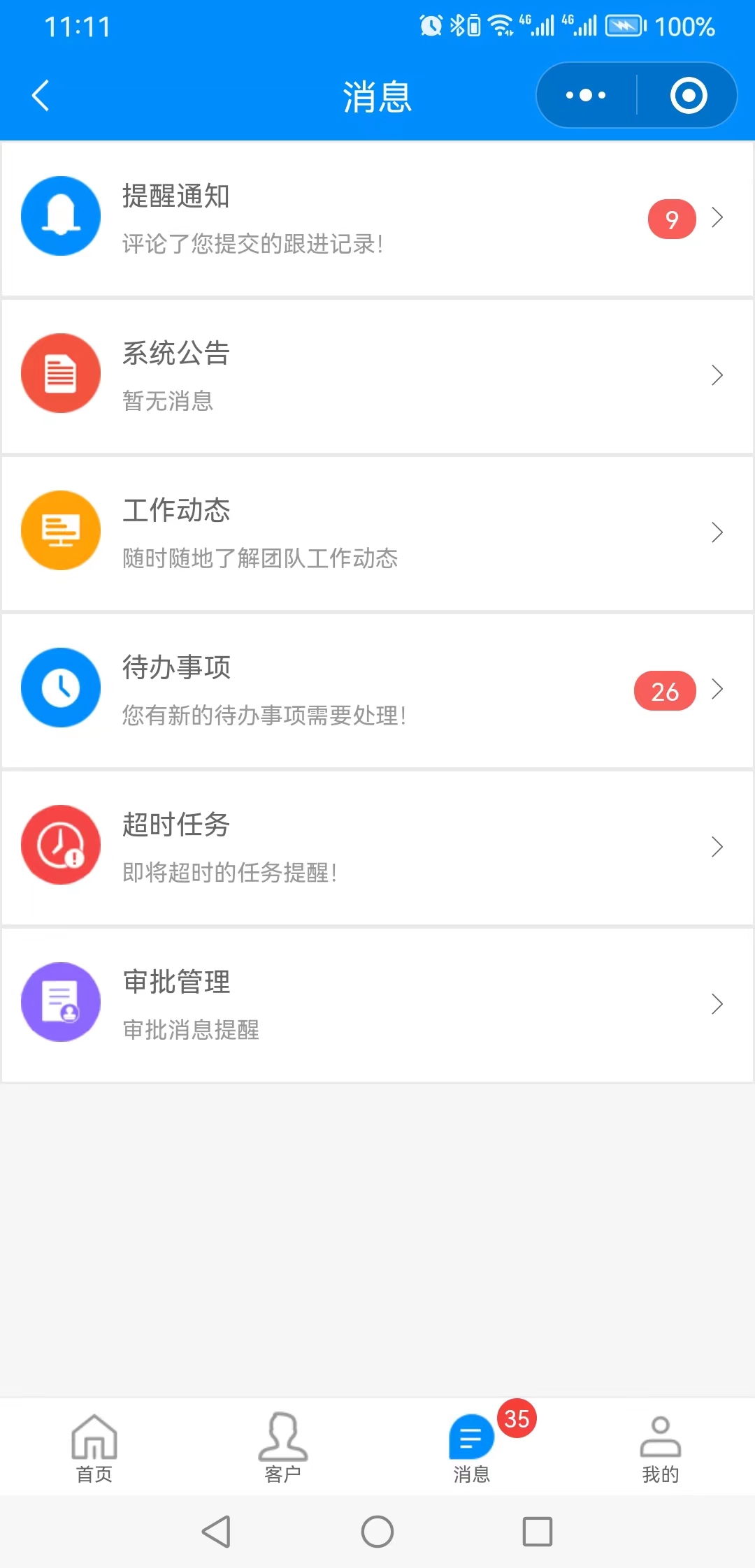Open recent apps with the square button
The height and width of the screenshot is (1568, 755).
pyautogui.click(x=538, y=1532)
